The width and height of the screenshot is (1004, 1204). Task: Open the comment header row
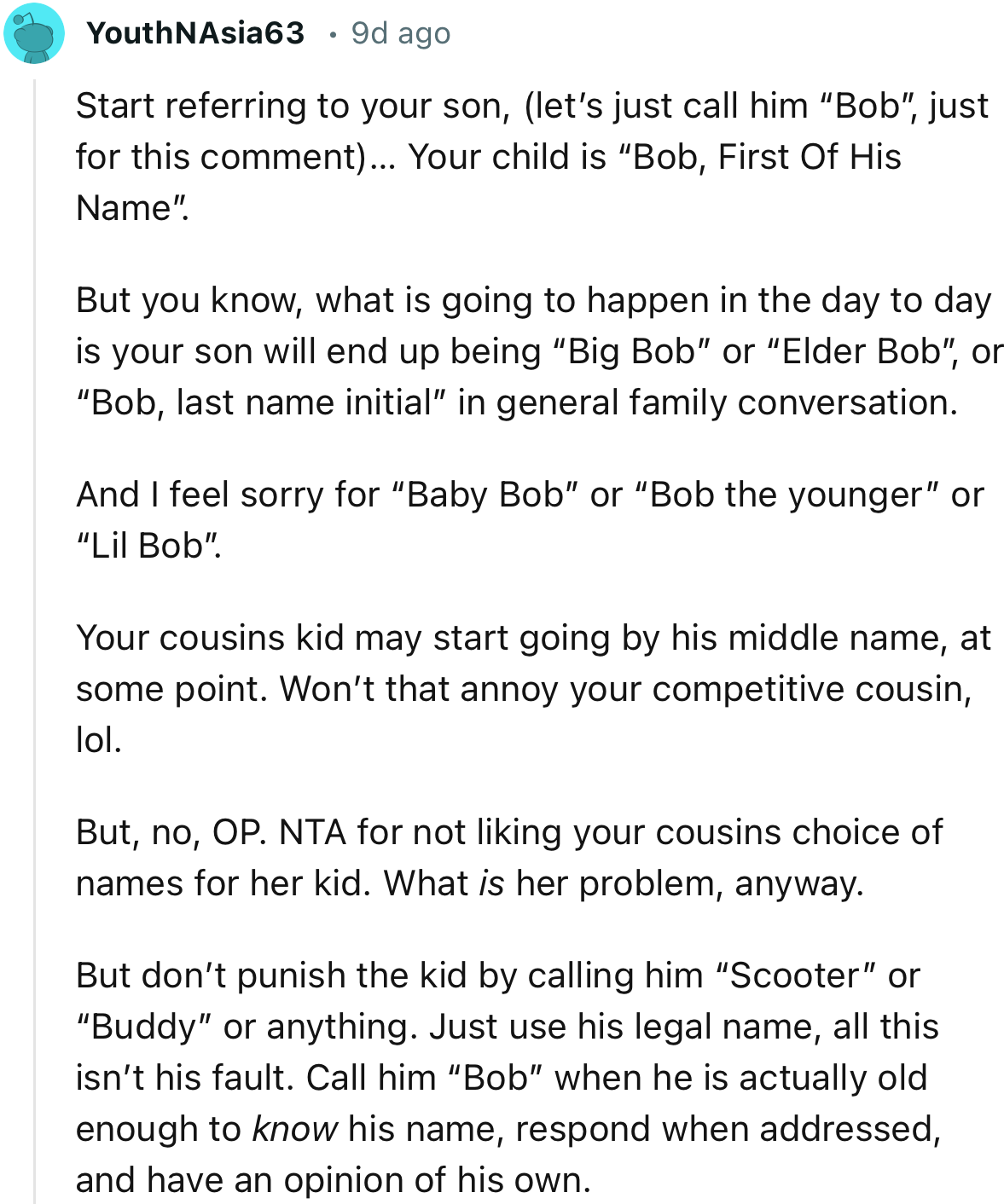point(256,34)
